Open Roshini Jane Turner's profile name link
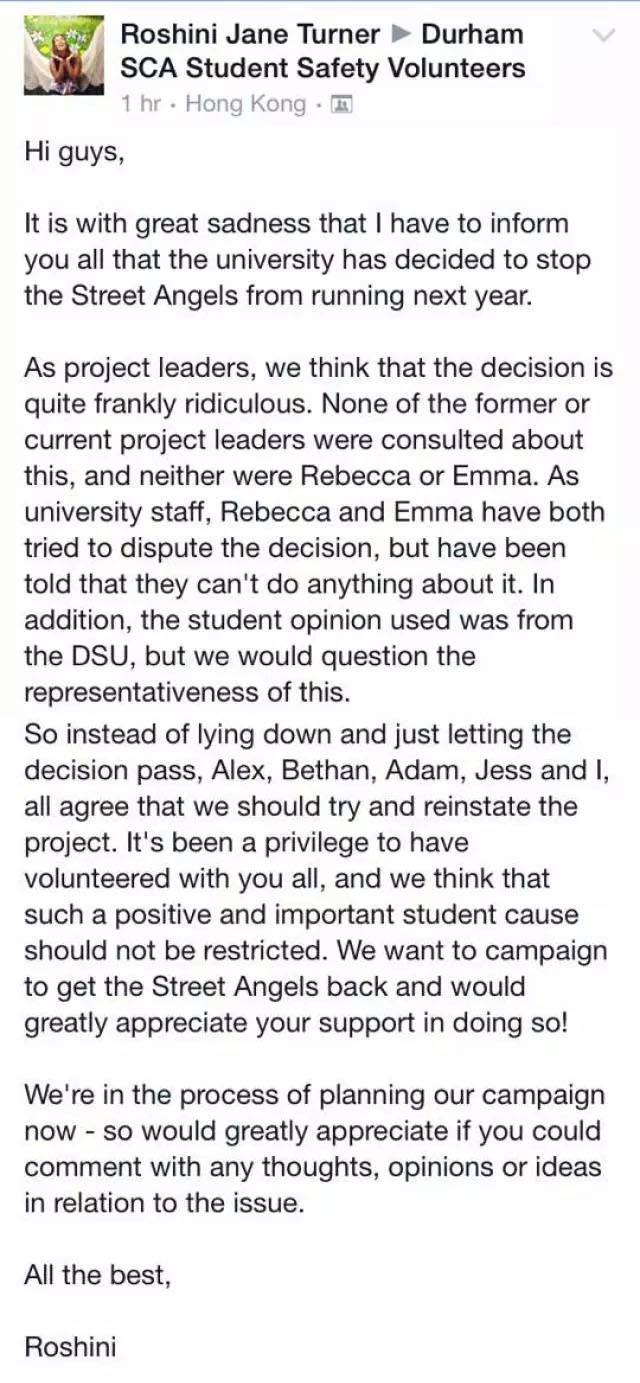 coord(250,34)
